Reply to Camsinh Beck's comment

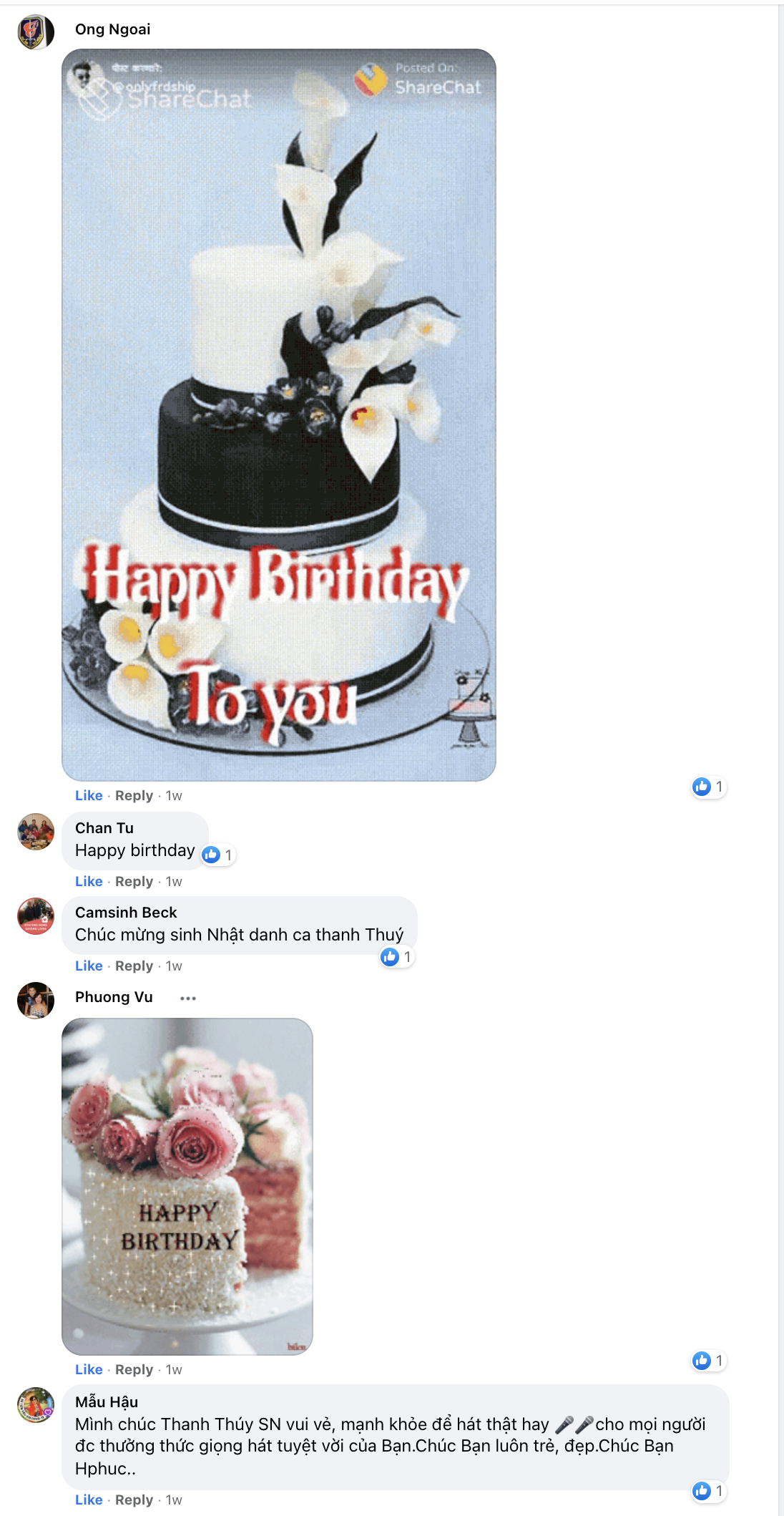tap(134, 966)
